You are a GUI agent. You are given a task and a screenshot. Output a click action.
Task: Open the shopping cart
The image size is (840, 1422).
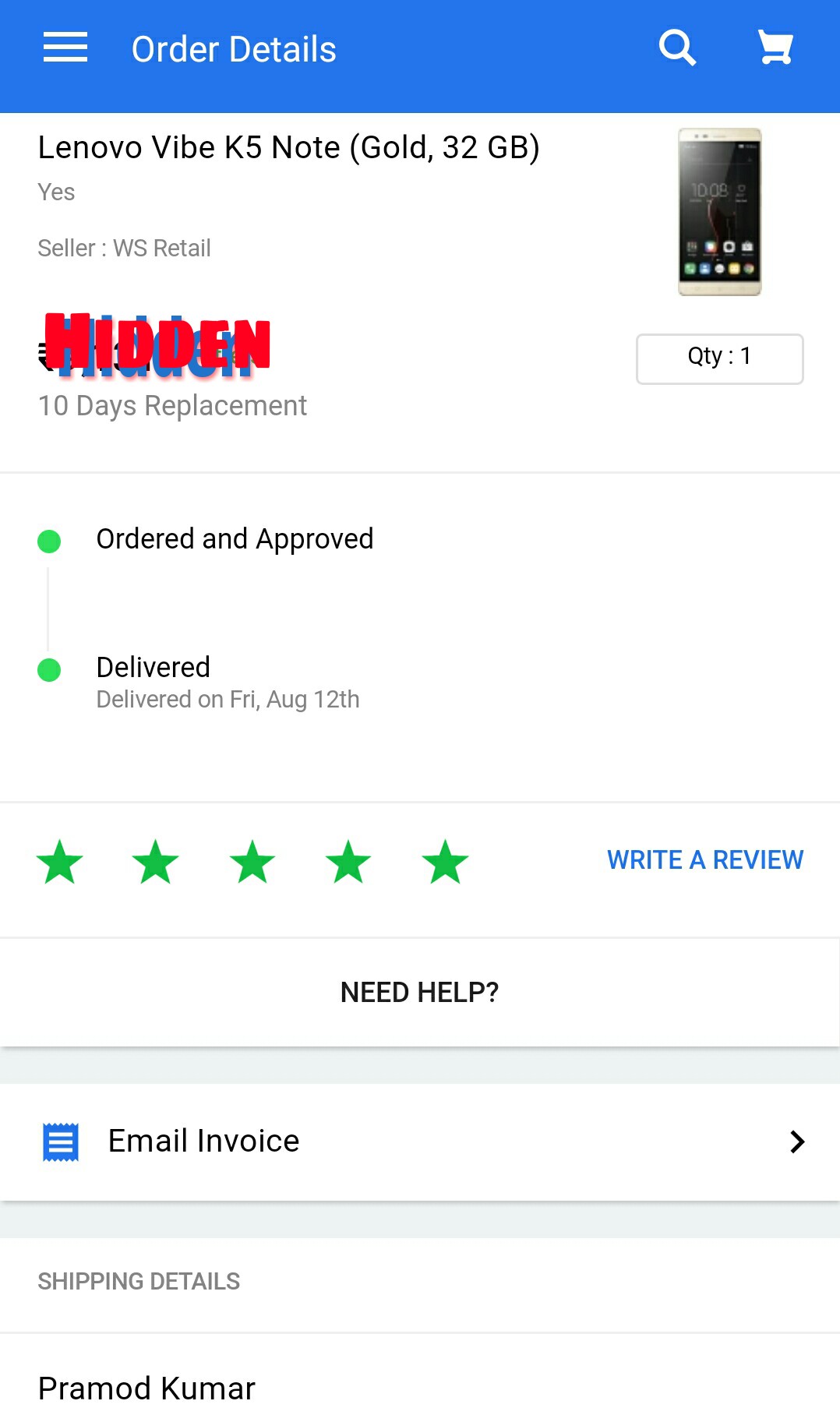pos(775,48)
